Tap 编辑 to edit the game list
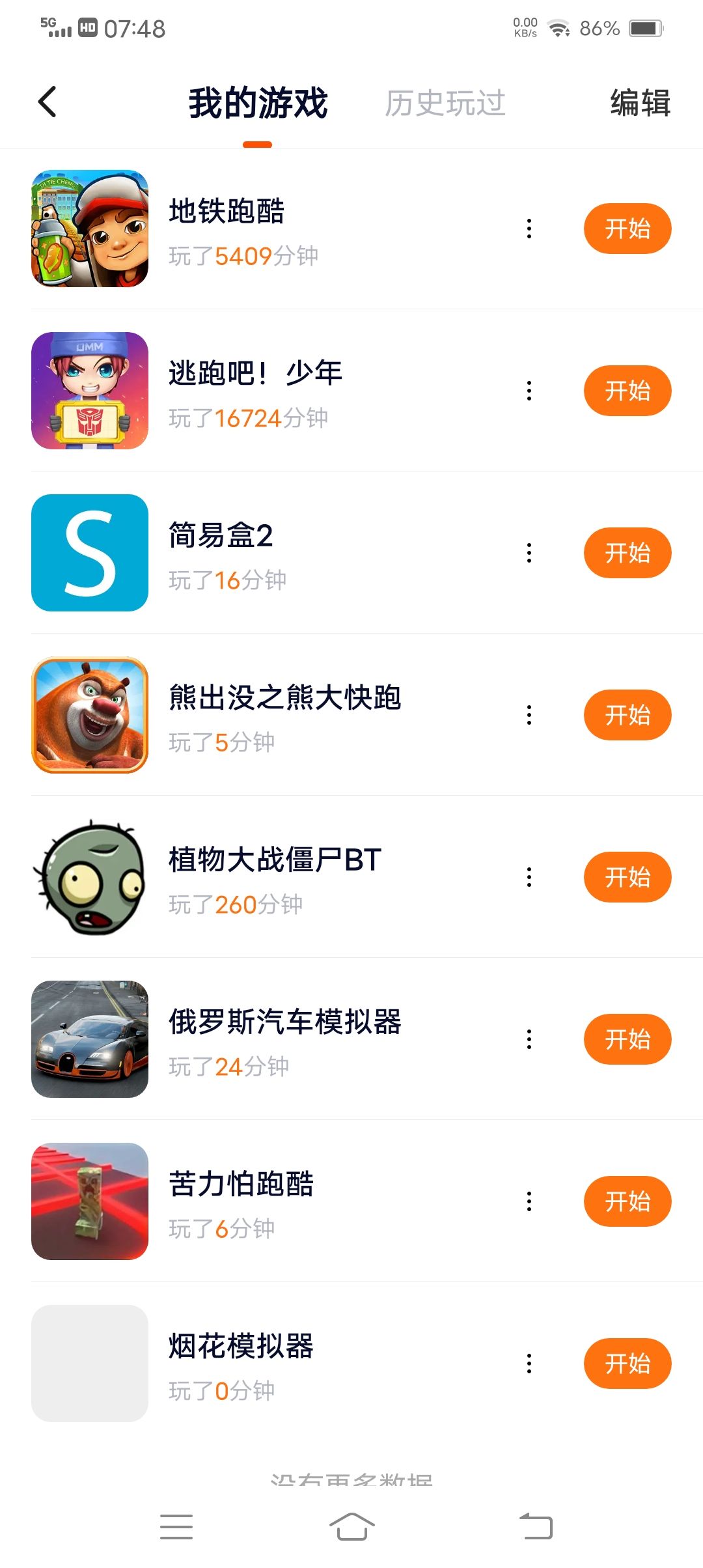 coord(640,103)
